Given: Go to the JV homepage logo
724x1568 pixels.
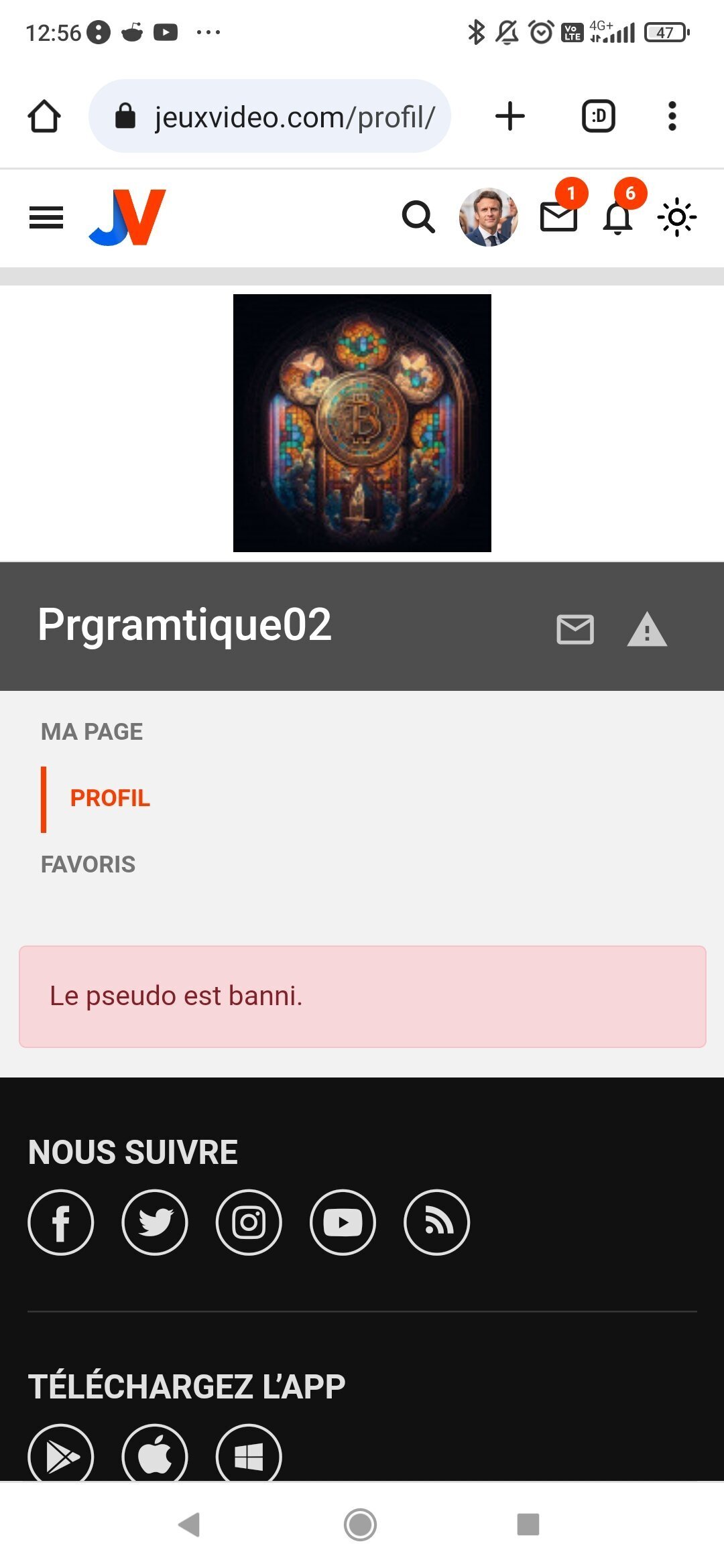Looking at the screenshot, I should click(127, 217).
